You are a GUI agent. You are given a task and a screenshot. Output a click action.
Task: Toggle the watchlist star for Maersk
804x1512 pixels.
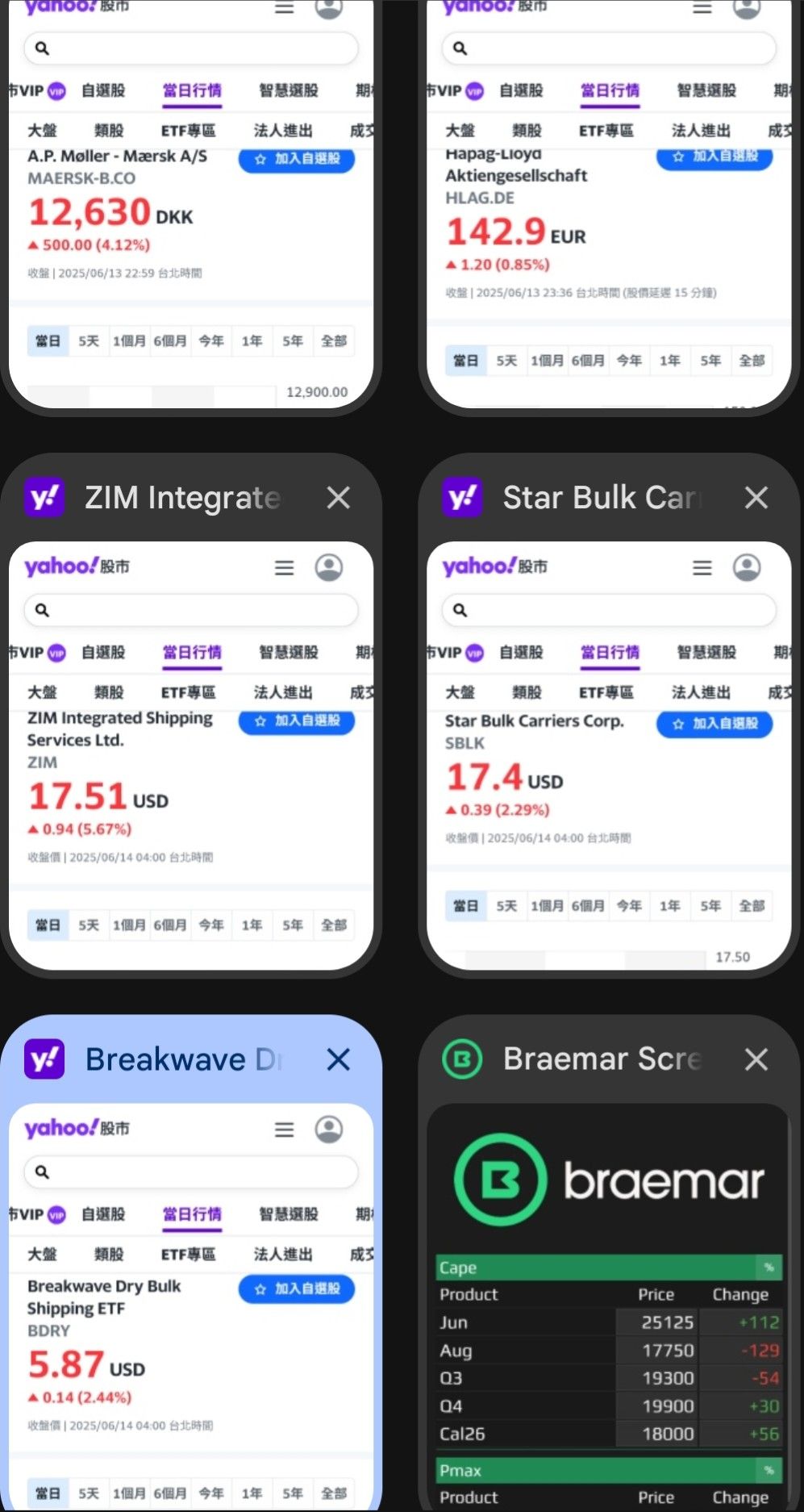[x=296, y=160]
